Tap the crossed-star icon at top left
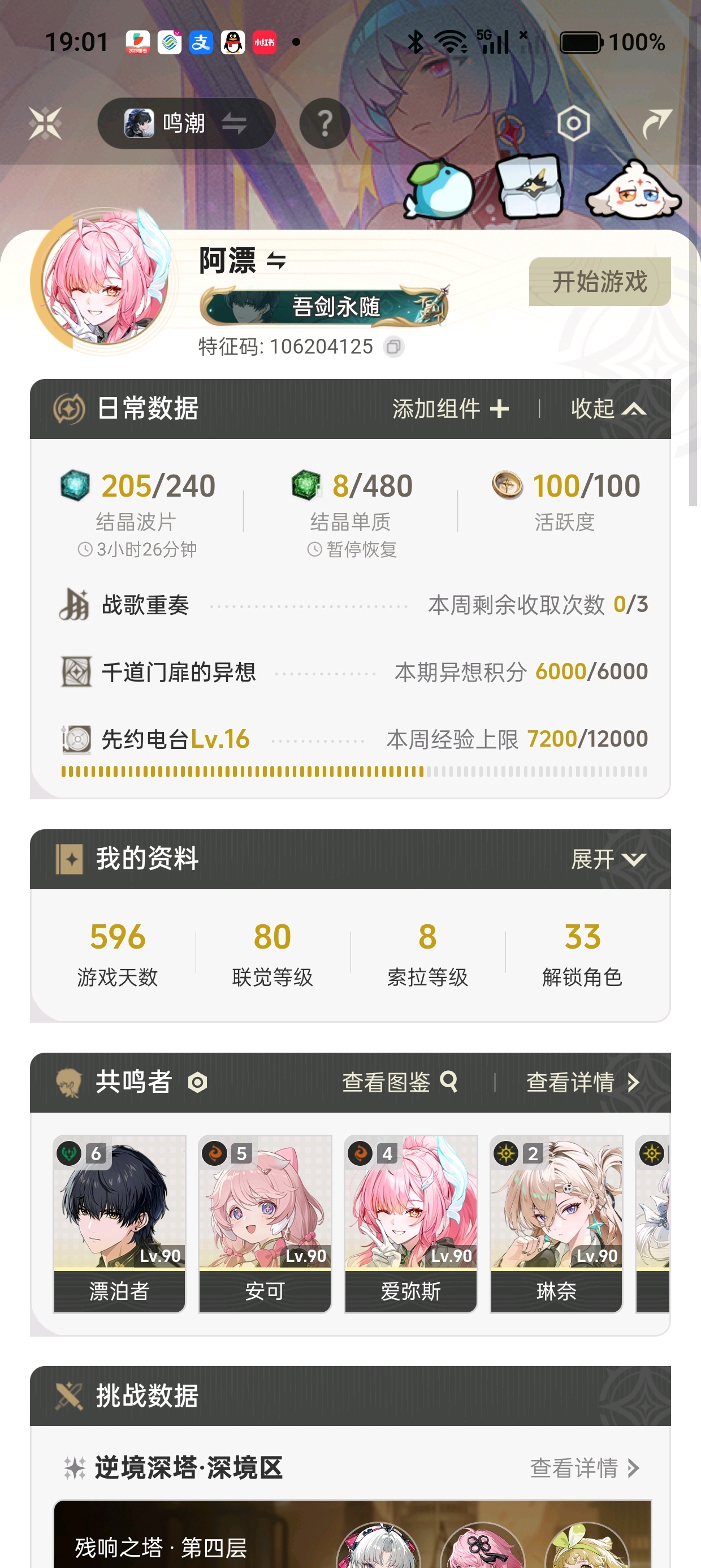Image resolution: width=701 pixels, height=1568 pixels. (46, 123)
